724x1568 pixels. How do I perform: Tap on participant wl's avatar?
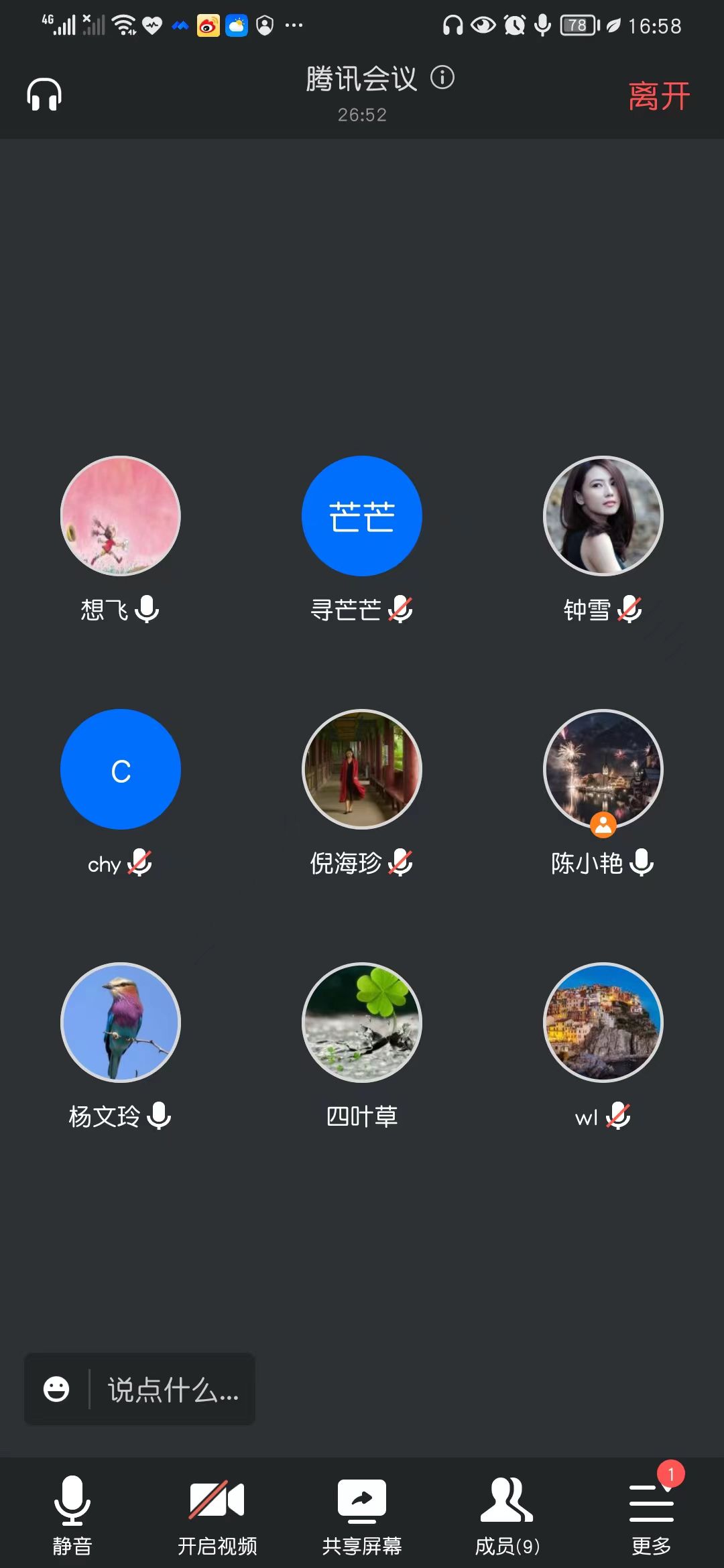[603, 1023]
